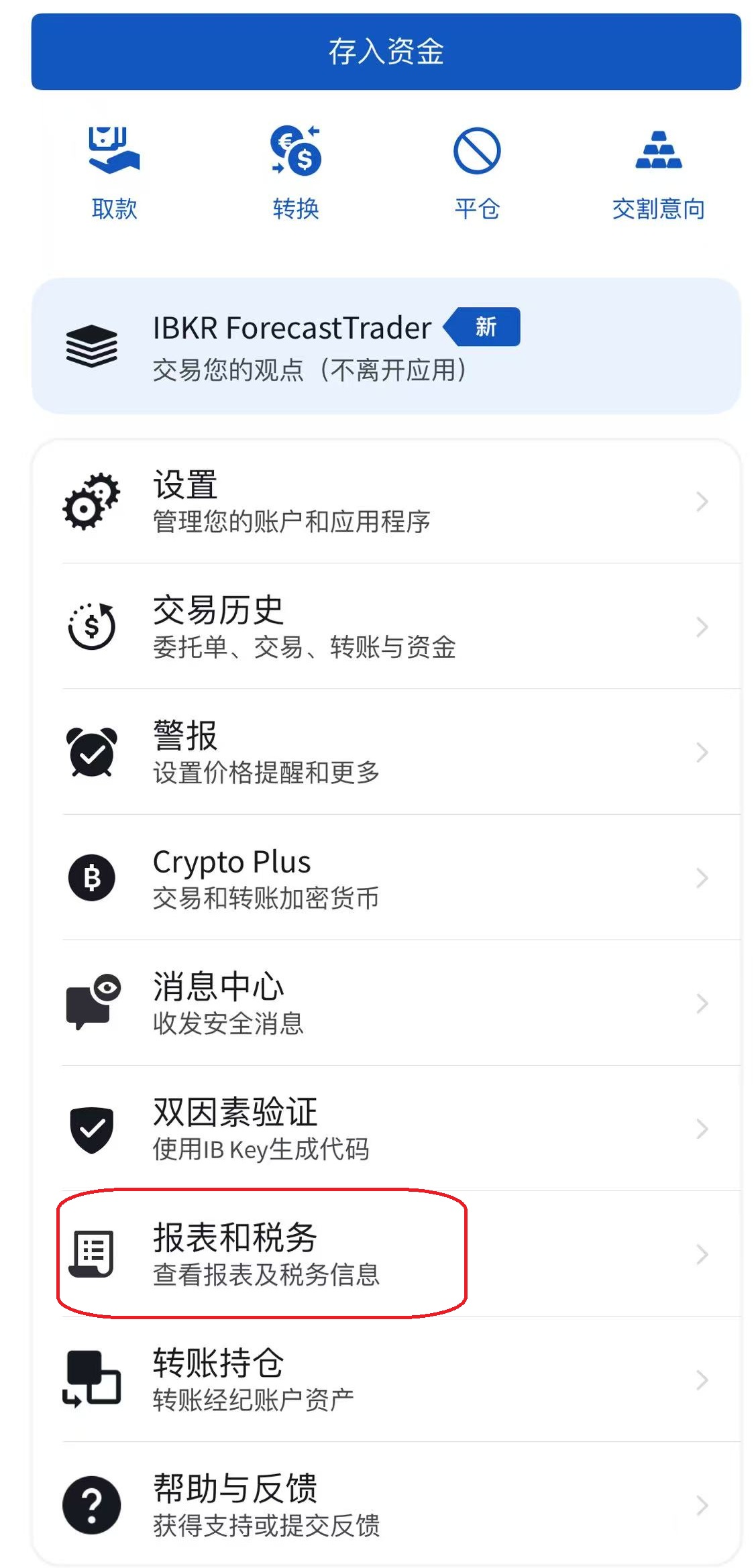
Task: View 交易历史 trade history
Action: coord(386,627)
